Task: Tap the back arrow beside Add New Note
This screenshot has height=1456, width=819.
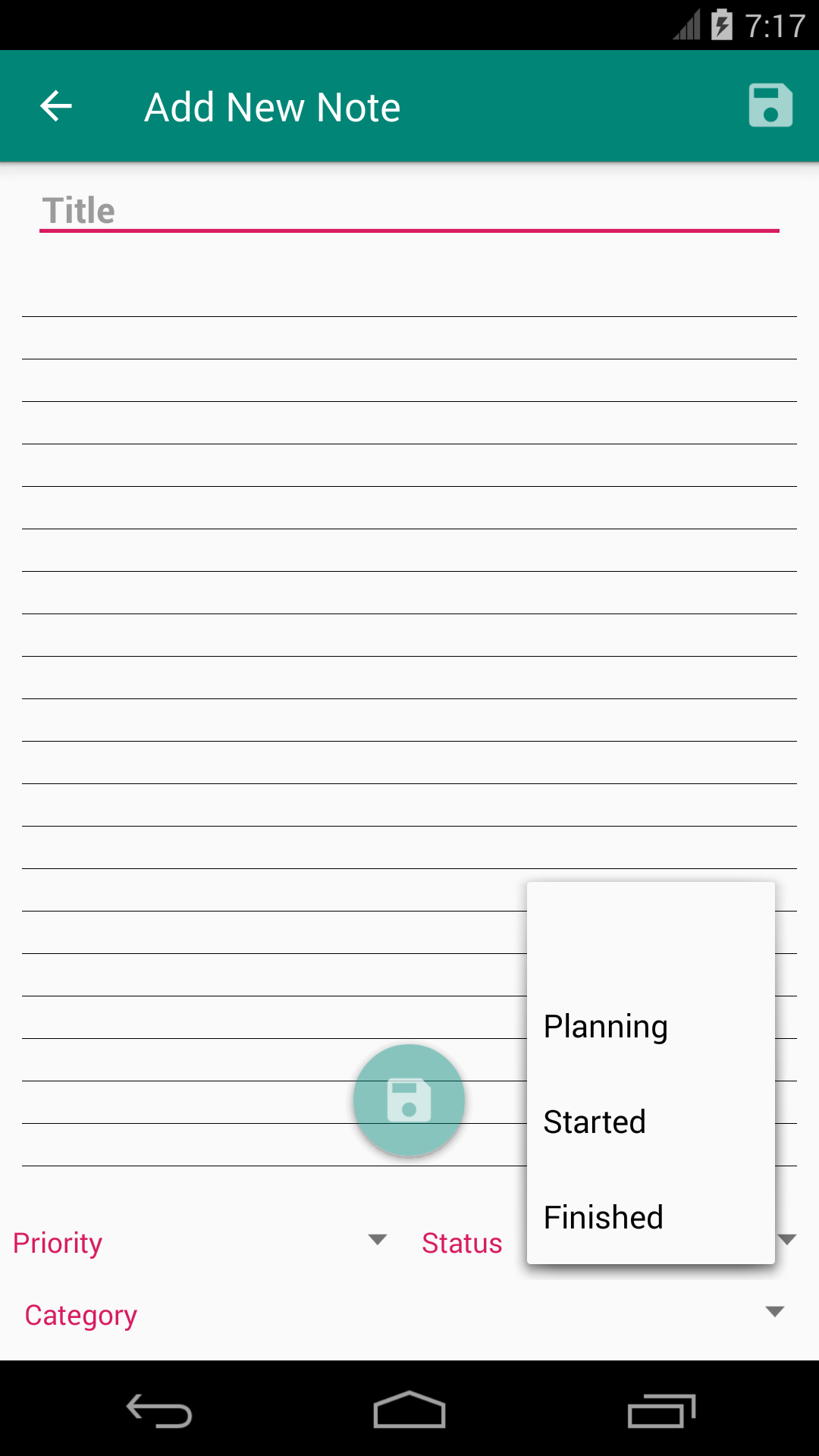Action: pyautogui.click(x=55, y=106)
